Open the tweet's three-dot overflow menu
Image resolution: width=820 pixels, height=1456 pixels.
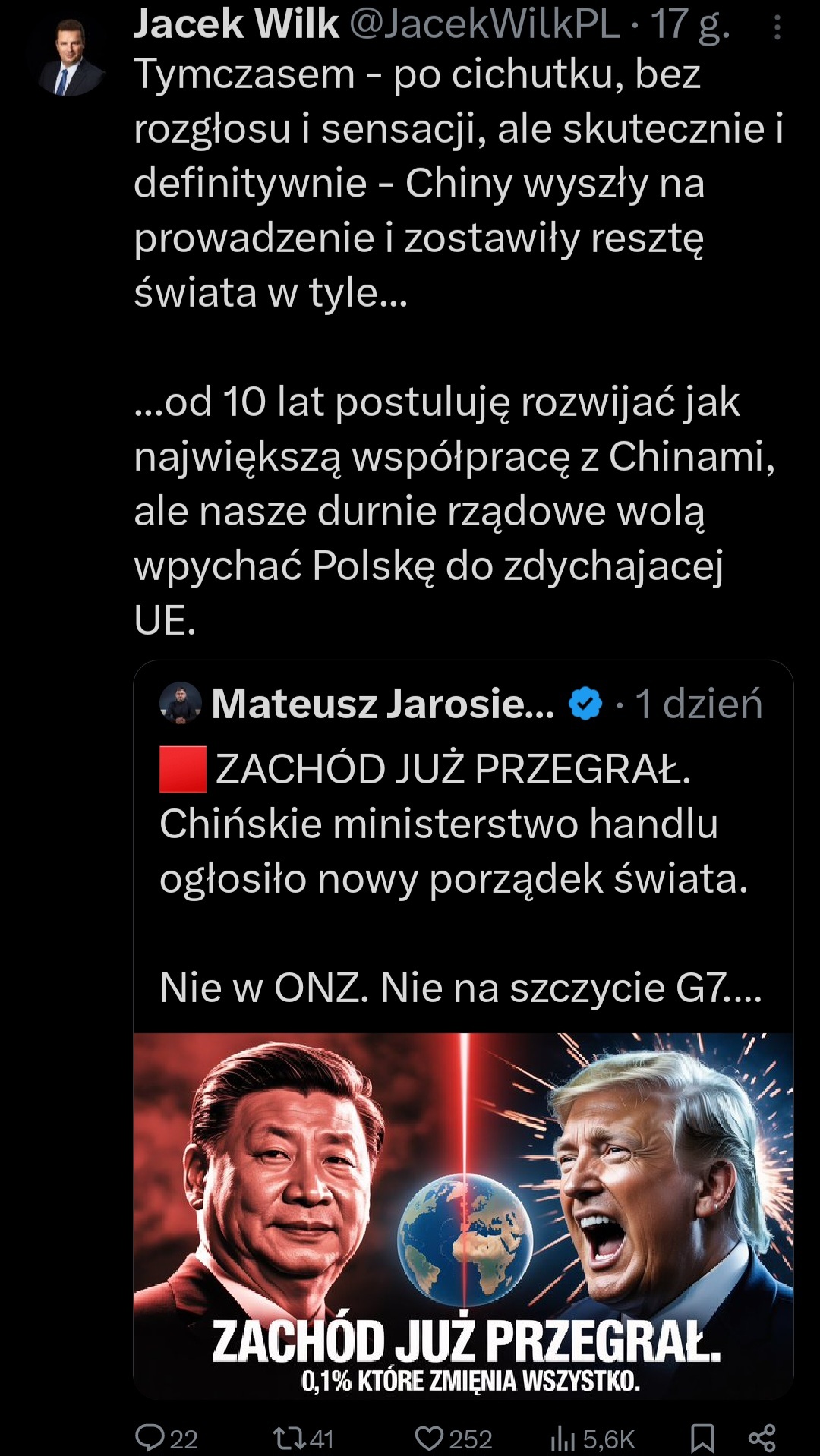pos(776,29)
